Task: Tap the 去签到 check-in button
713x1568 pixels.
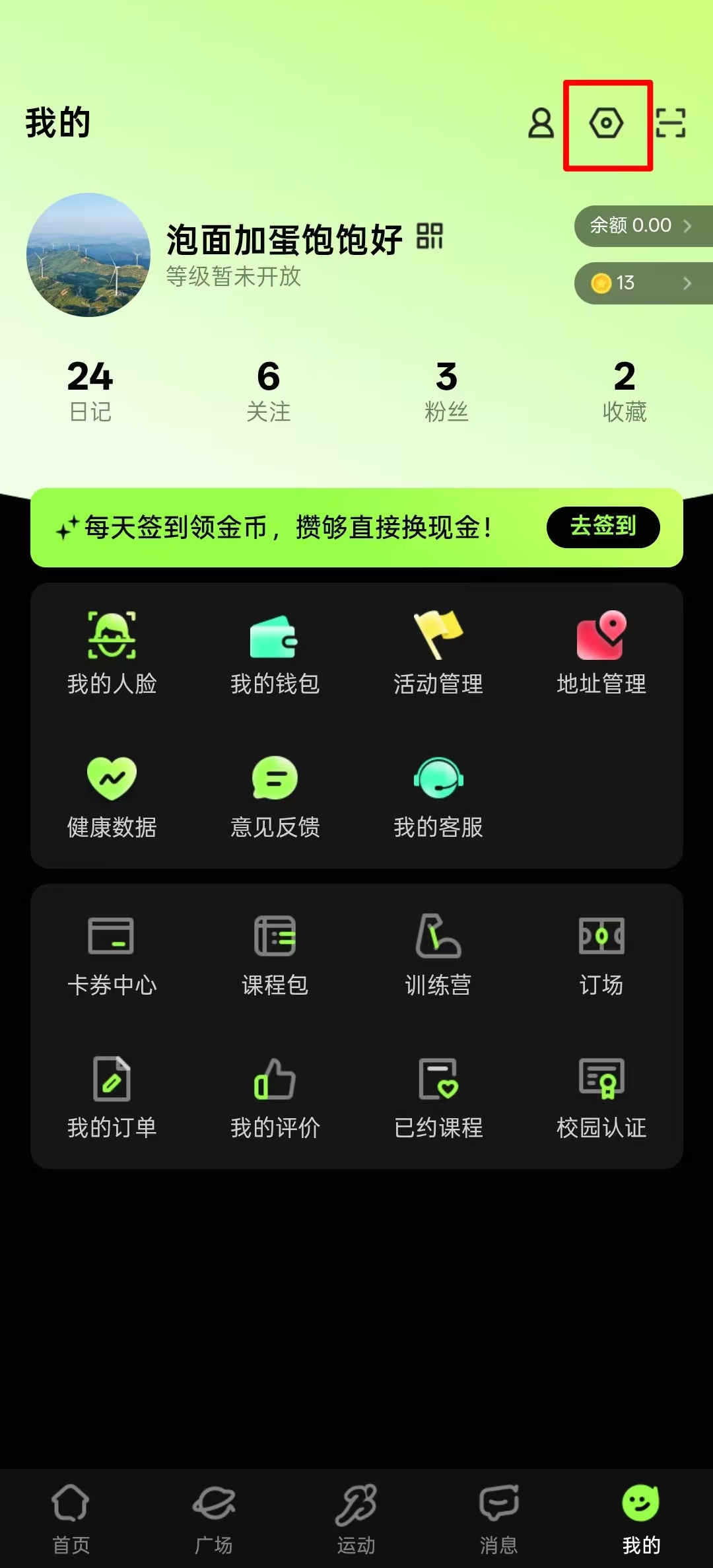Action: (x=603, y=527)
